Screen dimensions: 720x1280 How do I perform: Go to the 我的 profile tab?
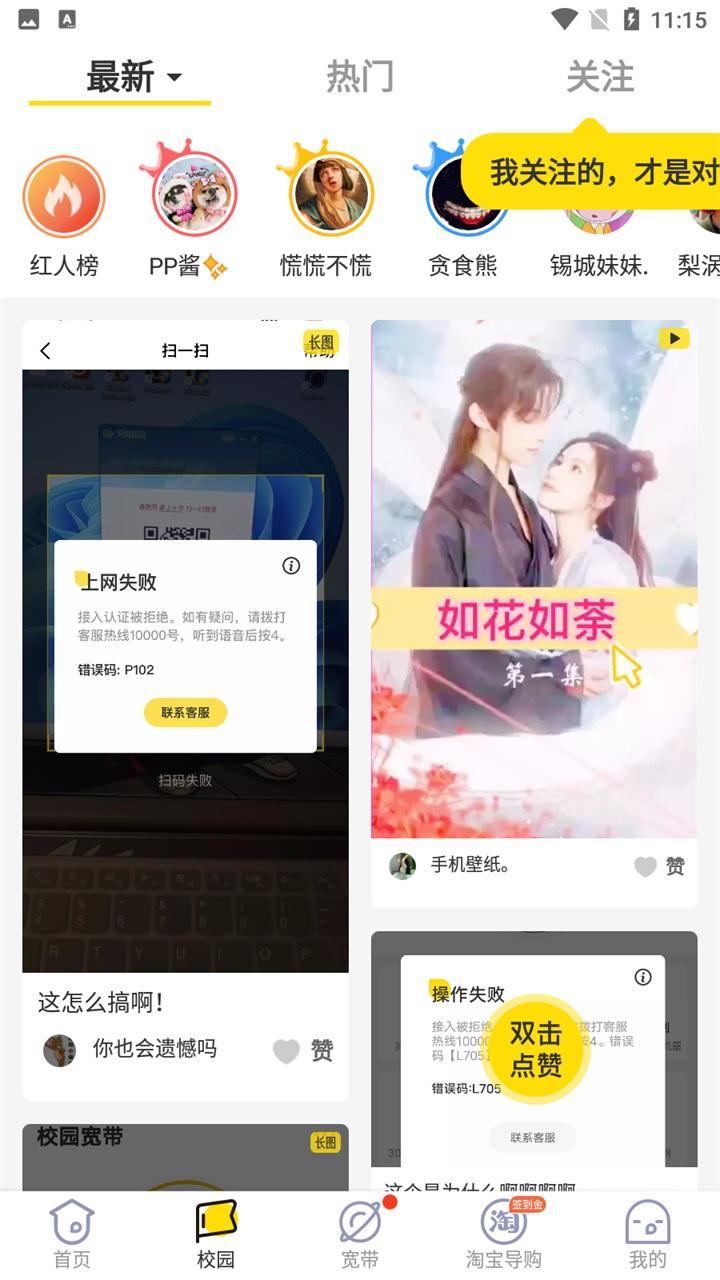click(x=648, y=1235)
